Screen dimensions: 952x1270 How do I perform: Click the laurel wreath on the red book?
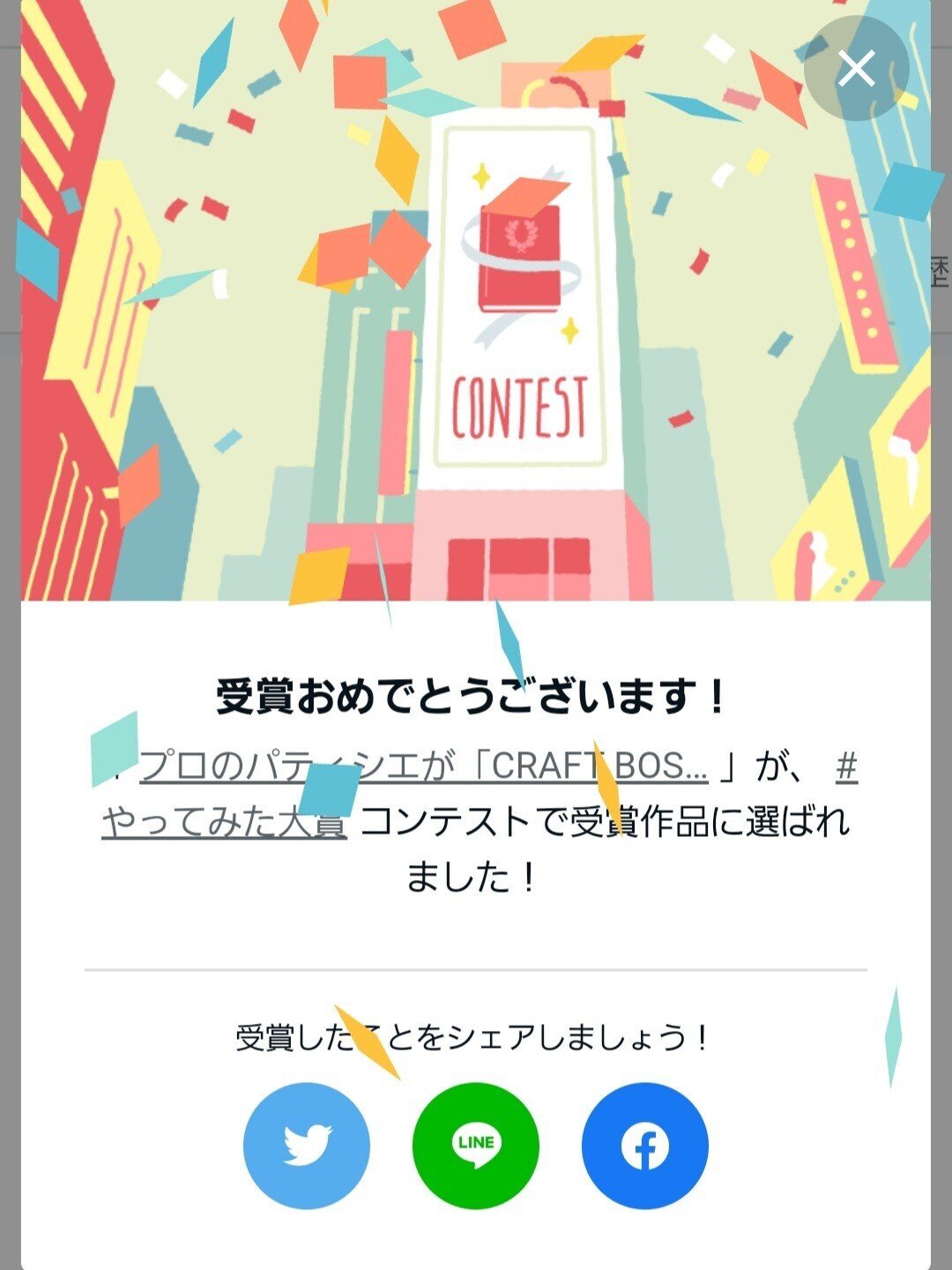(x=523, y=236)
